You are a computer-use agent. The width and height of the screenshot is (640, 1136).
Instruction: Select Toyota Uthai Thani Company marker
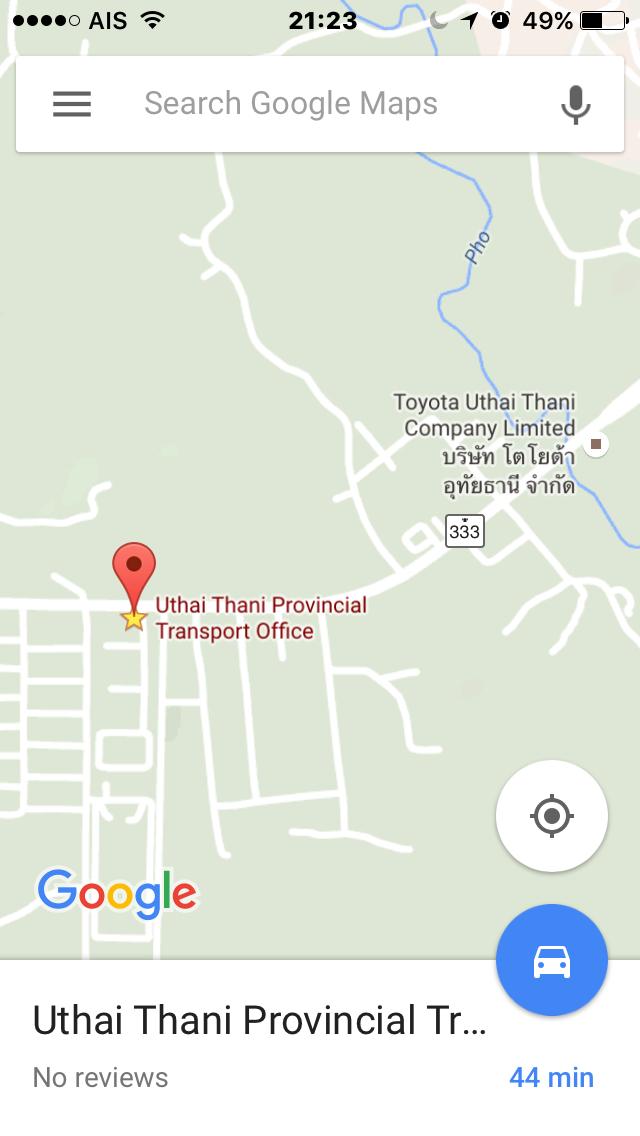(x=596, y=443)
